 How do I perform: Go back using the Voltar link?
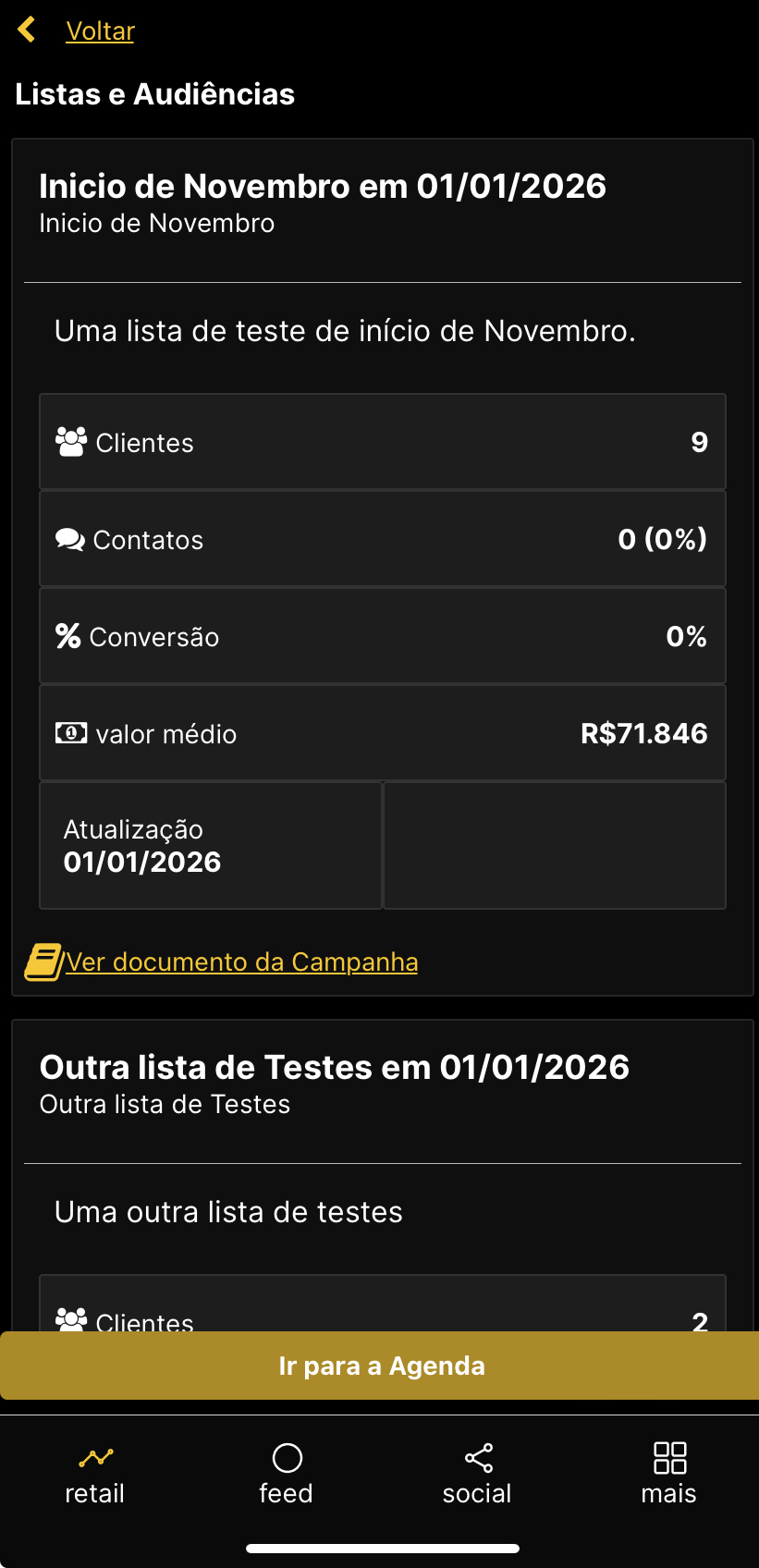(100, 31)
